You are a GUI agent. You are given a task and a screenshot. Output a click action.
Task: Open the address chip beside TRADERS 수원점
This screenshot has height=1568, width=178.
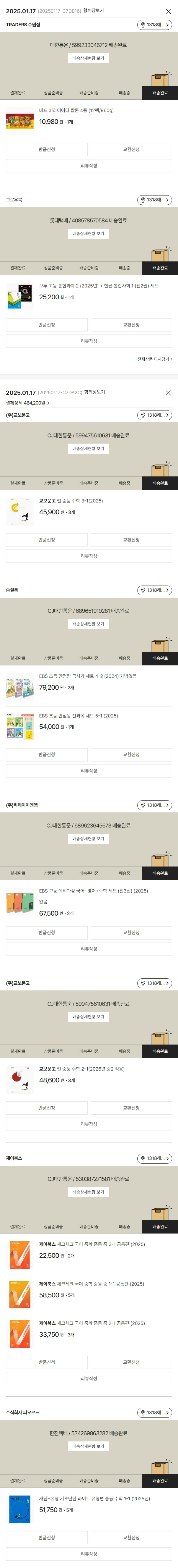click(154, 25)
